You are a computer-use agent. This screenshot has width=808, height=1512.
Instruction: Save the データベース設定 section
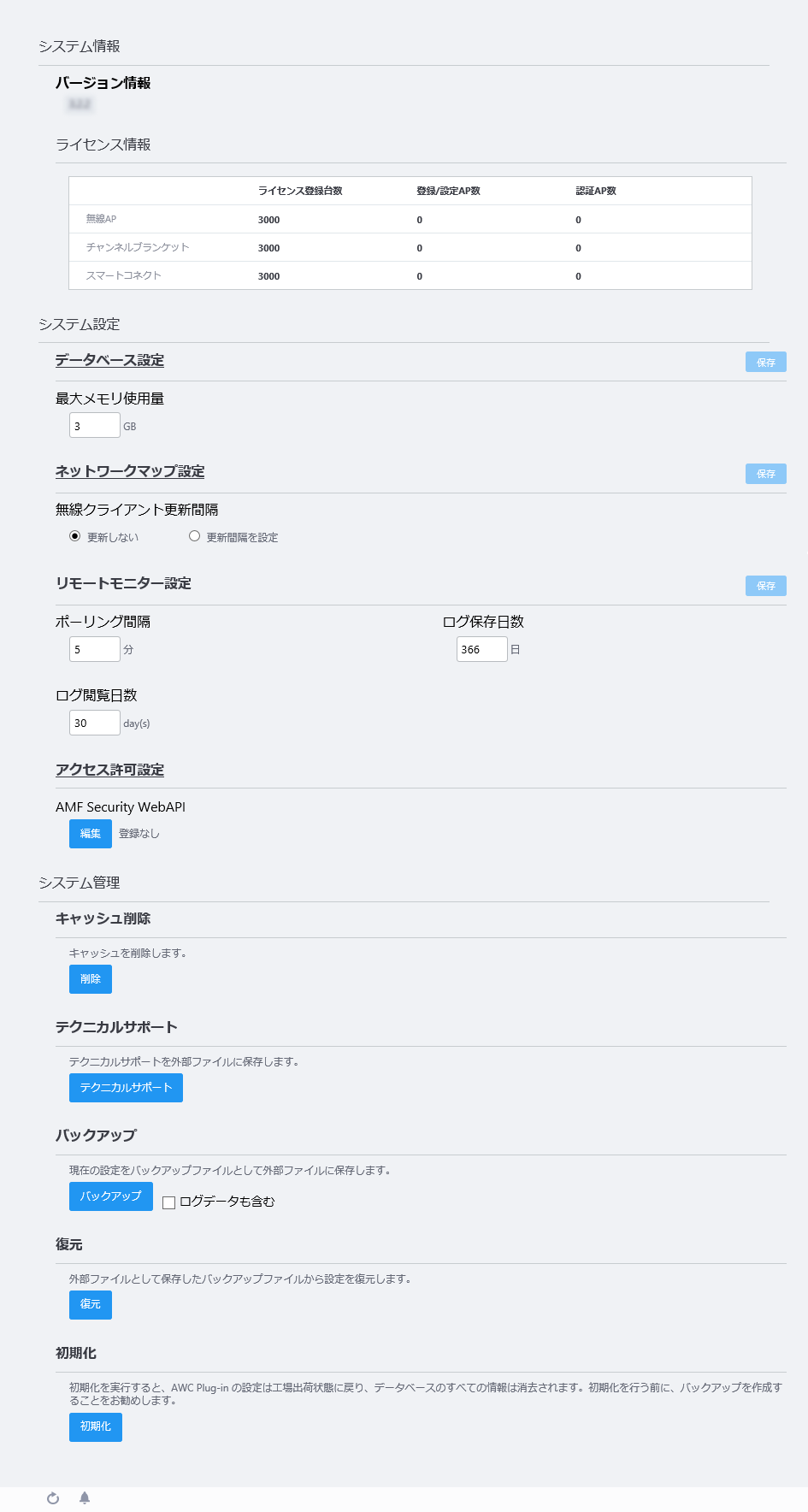[765, 363]
